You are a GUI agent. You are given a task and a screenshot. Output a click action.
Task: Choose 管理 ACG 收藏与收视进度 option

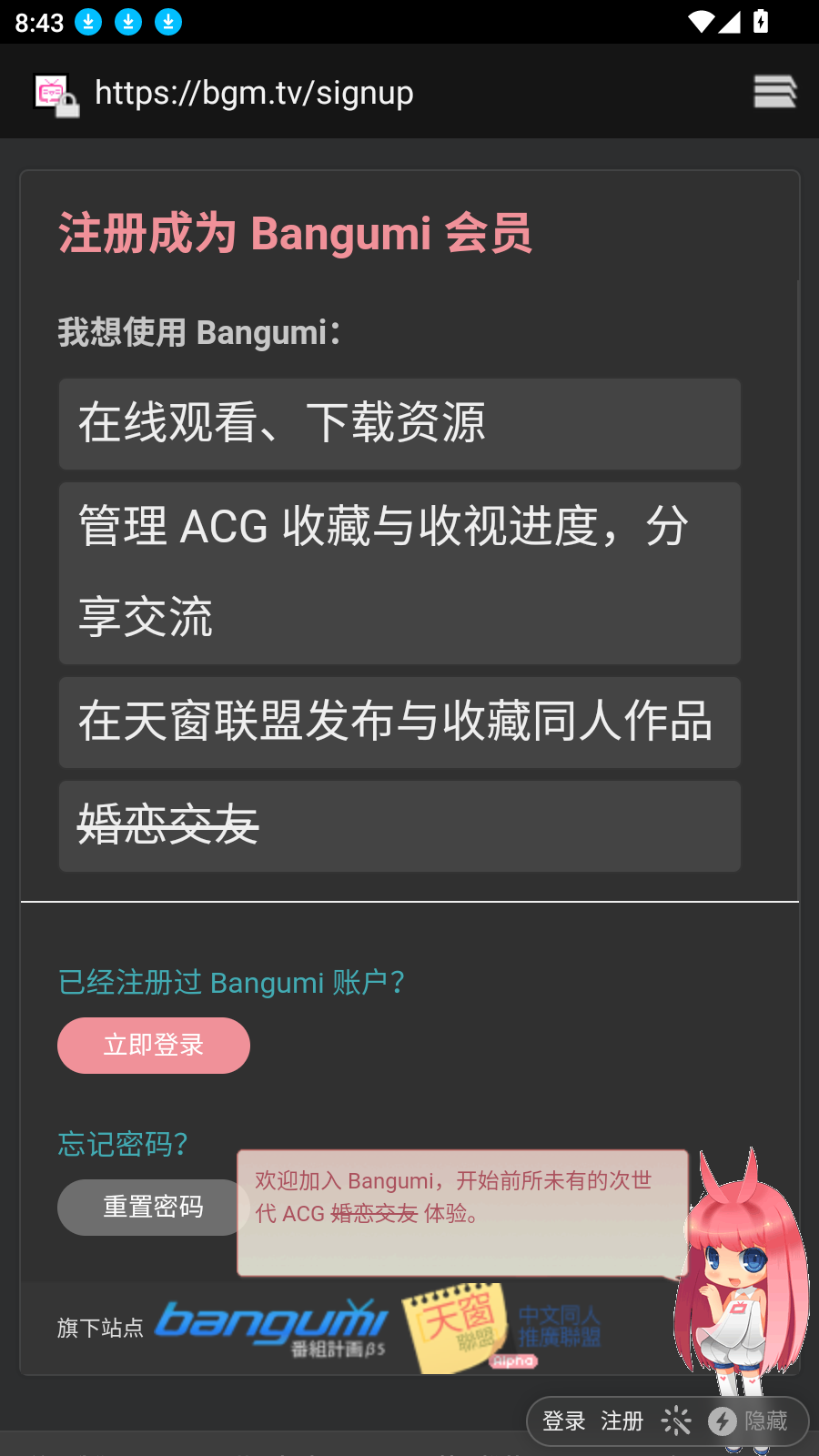point(399,572)
